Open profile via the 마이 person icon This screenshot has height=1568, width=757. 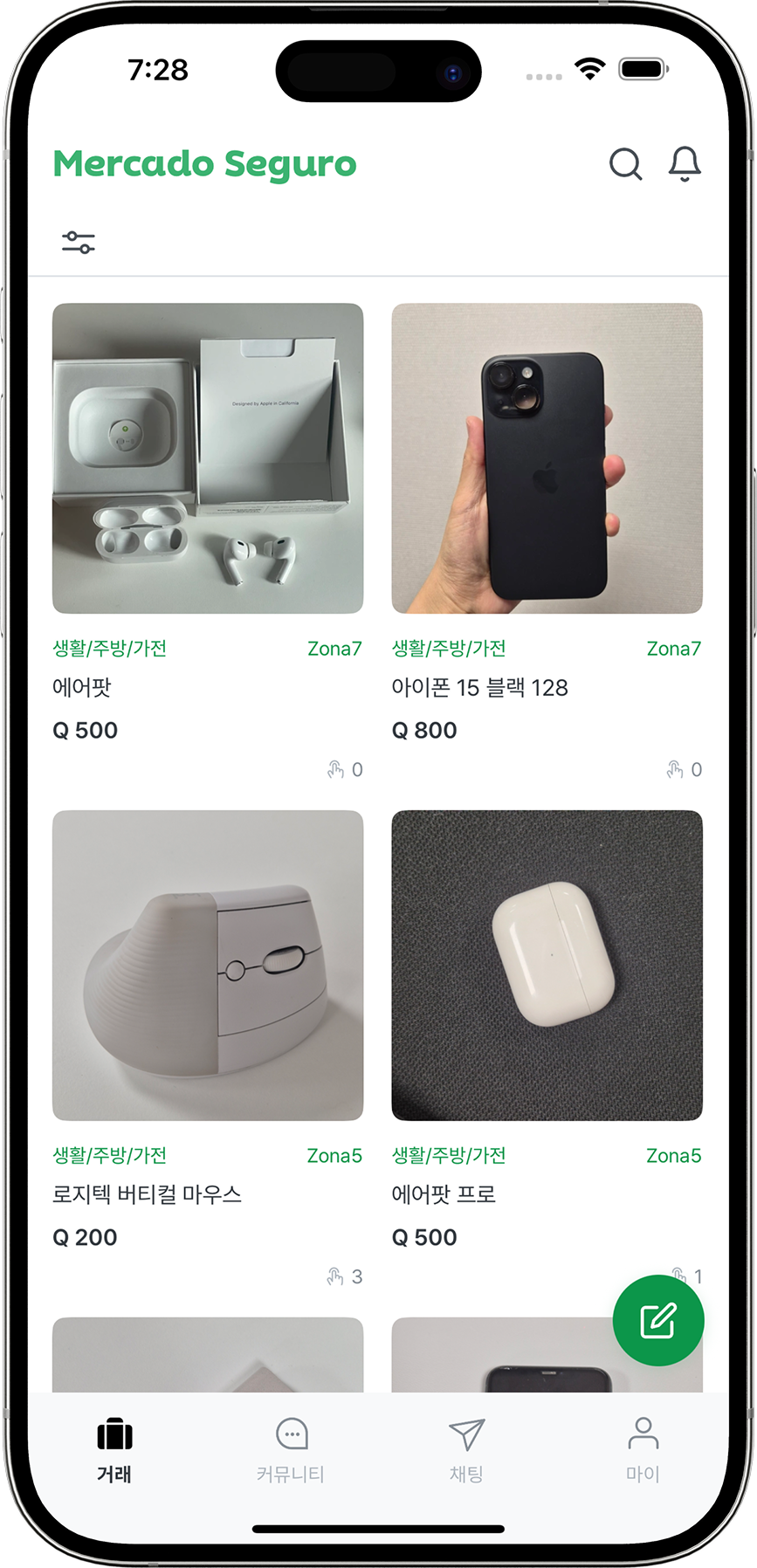pos(643,1431)
